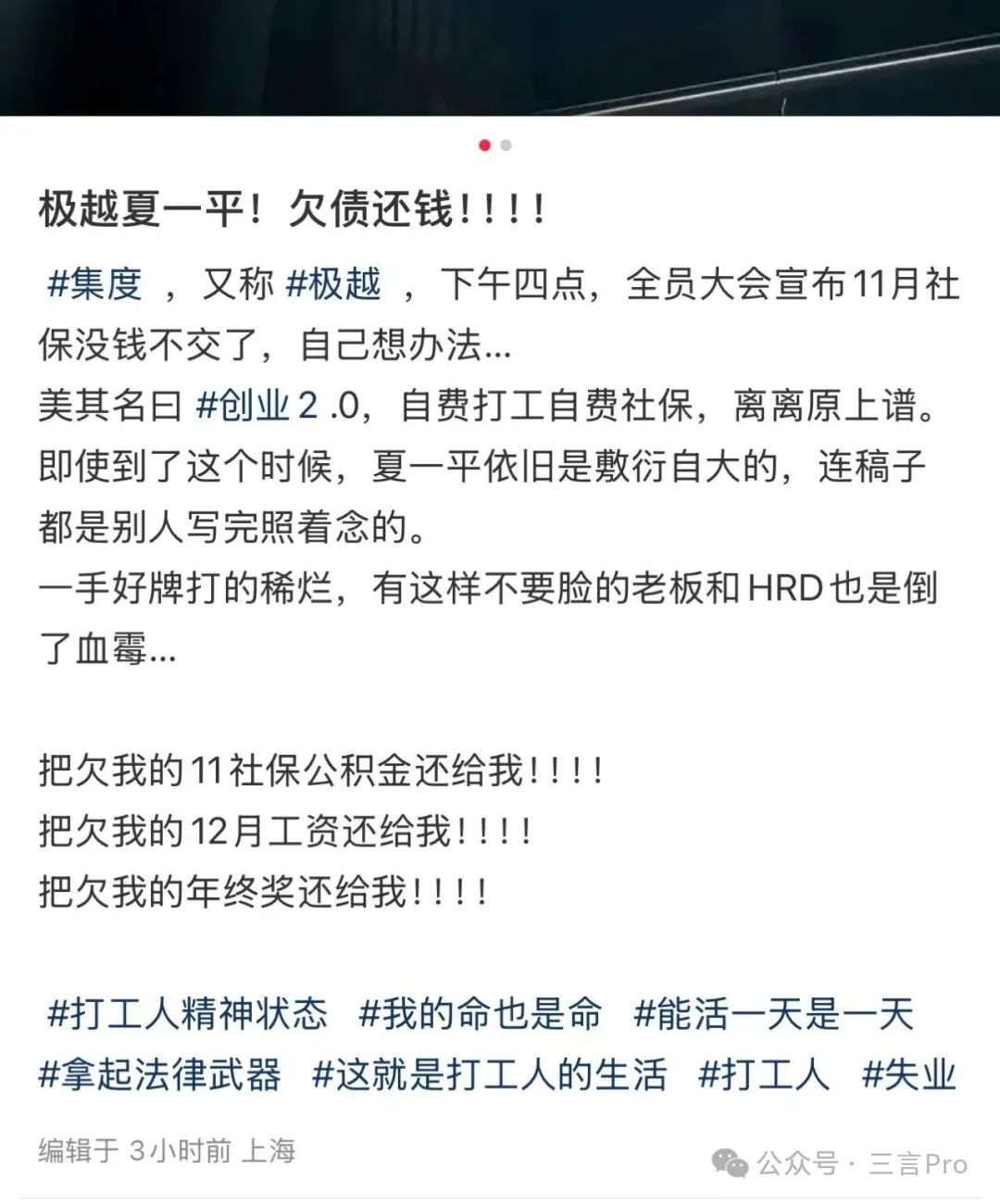View the #打工人精神状态 hashtag
The height and width of the screenshot is (1204, 1000).
coord(185,1015)
